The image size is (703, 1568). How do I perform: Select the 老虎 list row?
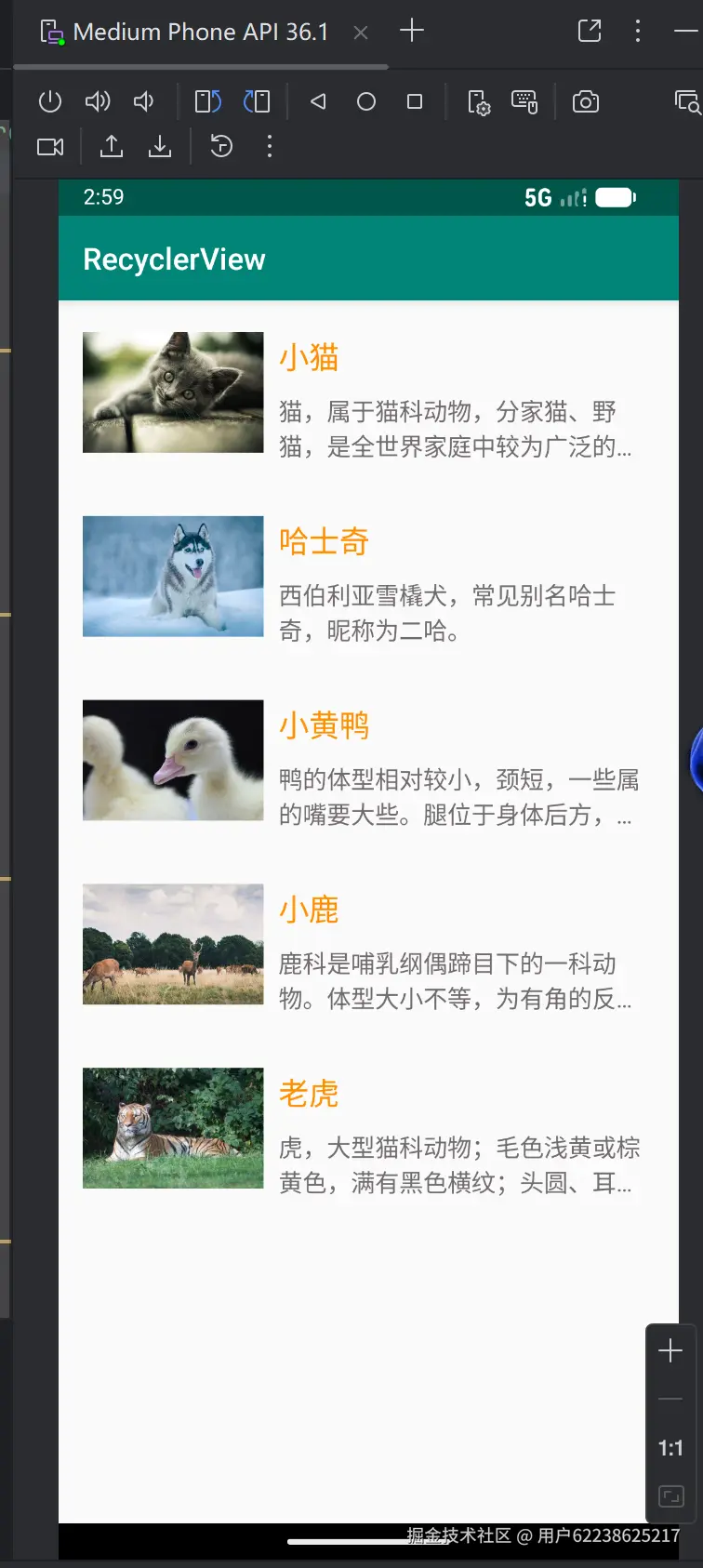(x=367, y=1130)
